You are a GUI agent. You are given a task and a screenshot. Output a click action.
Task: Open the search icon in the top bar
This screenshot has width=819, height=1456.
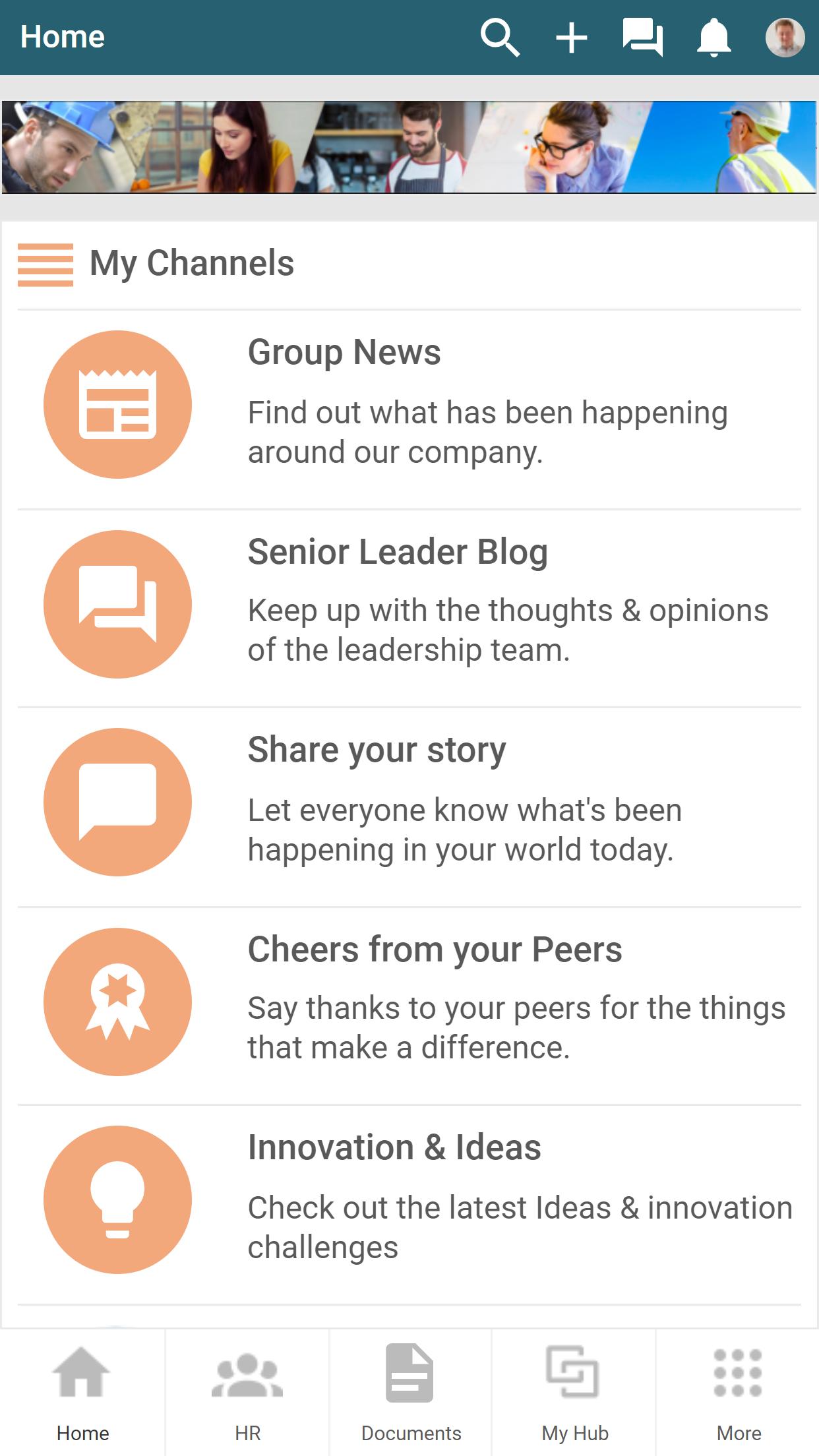500,38
